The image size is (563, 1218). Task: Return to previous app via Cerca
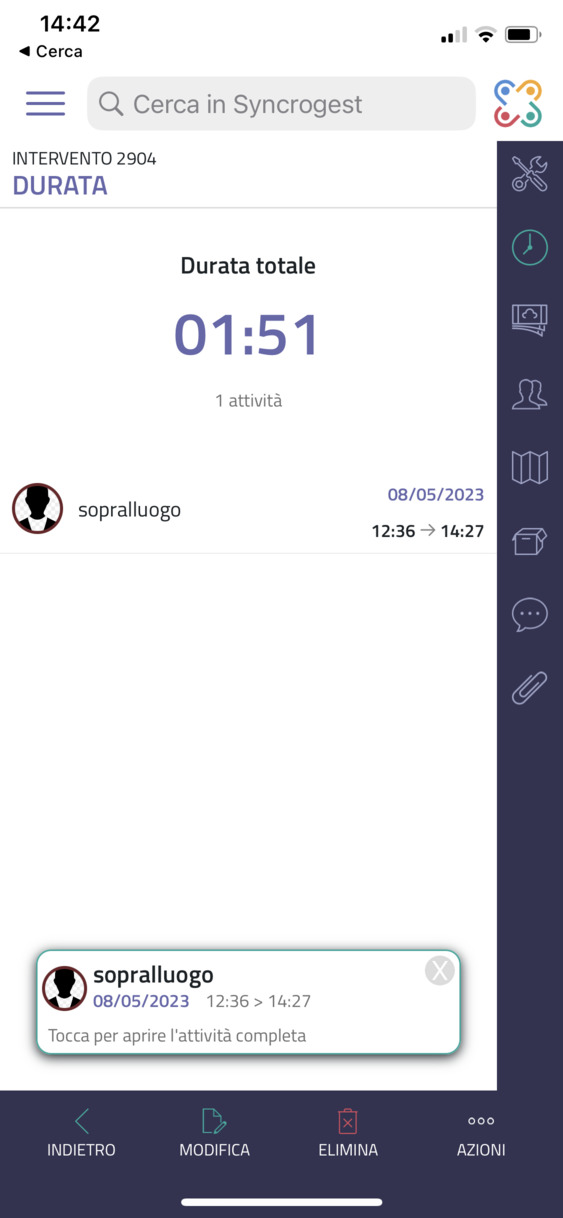tap(51, 51)
